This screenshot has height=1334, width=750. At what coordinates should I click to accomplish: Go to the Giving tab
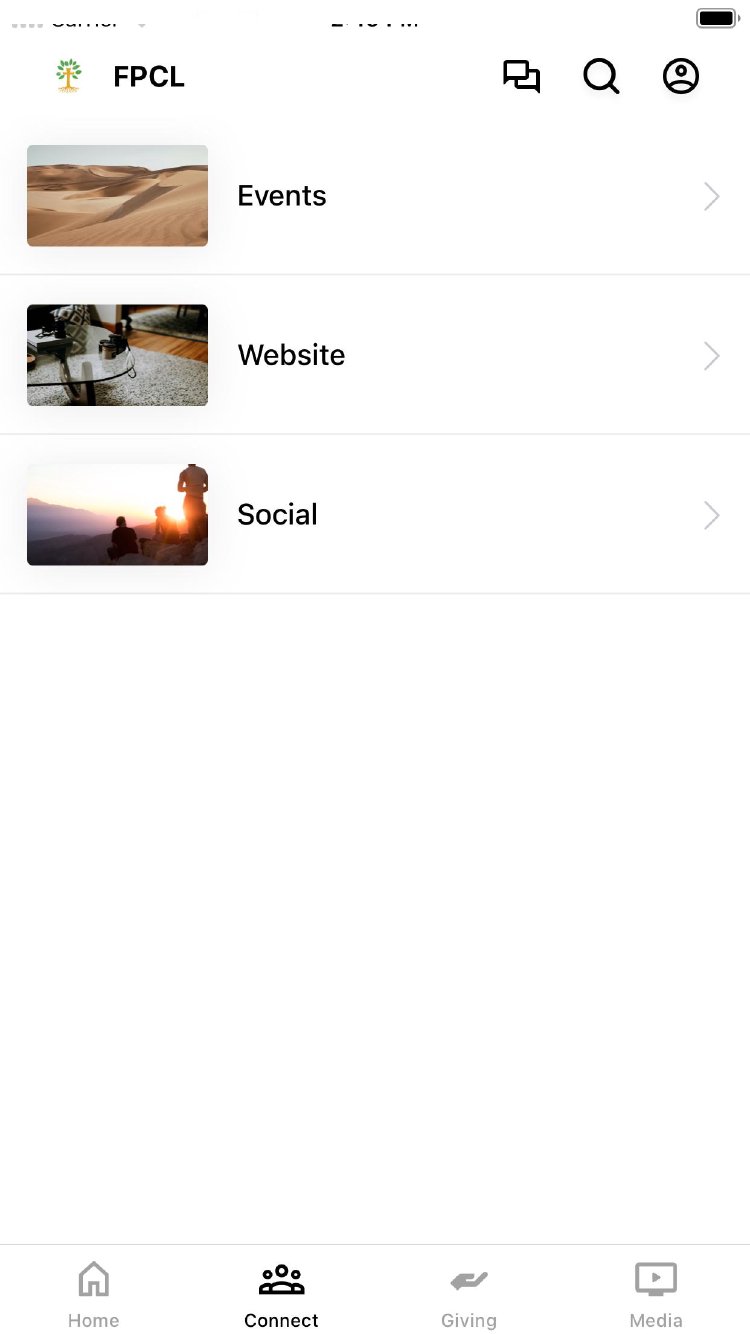(x=469, y=1294)
